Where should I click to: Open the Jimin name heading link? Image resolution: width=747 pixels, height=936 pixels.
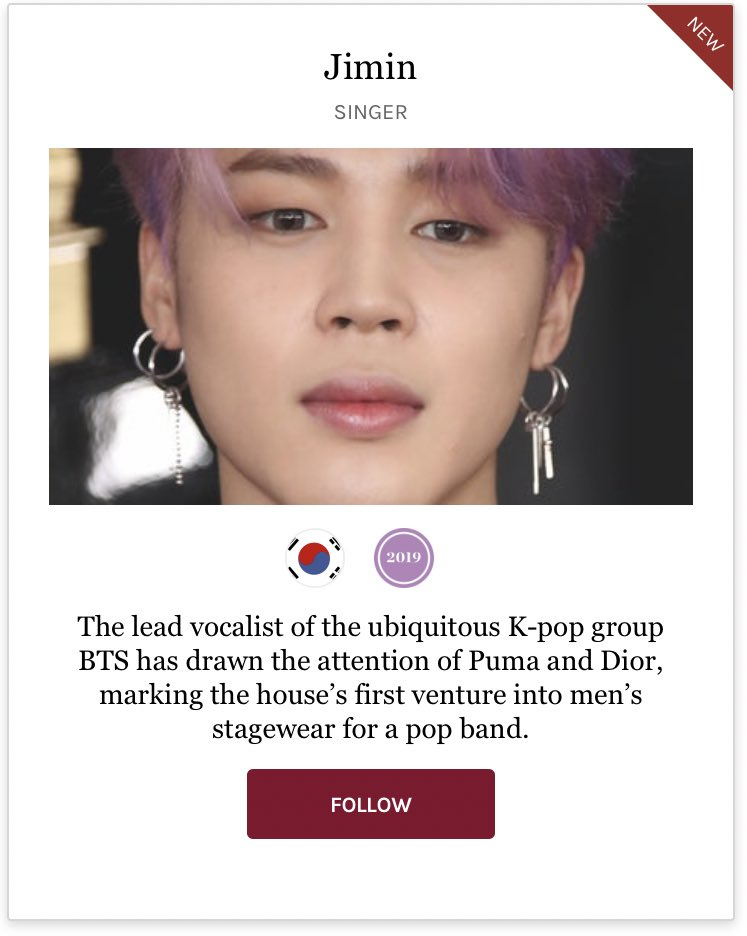(370, 67)
